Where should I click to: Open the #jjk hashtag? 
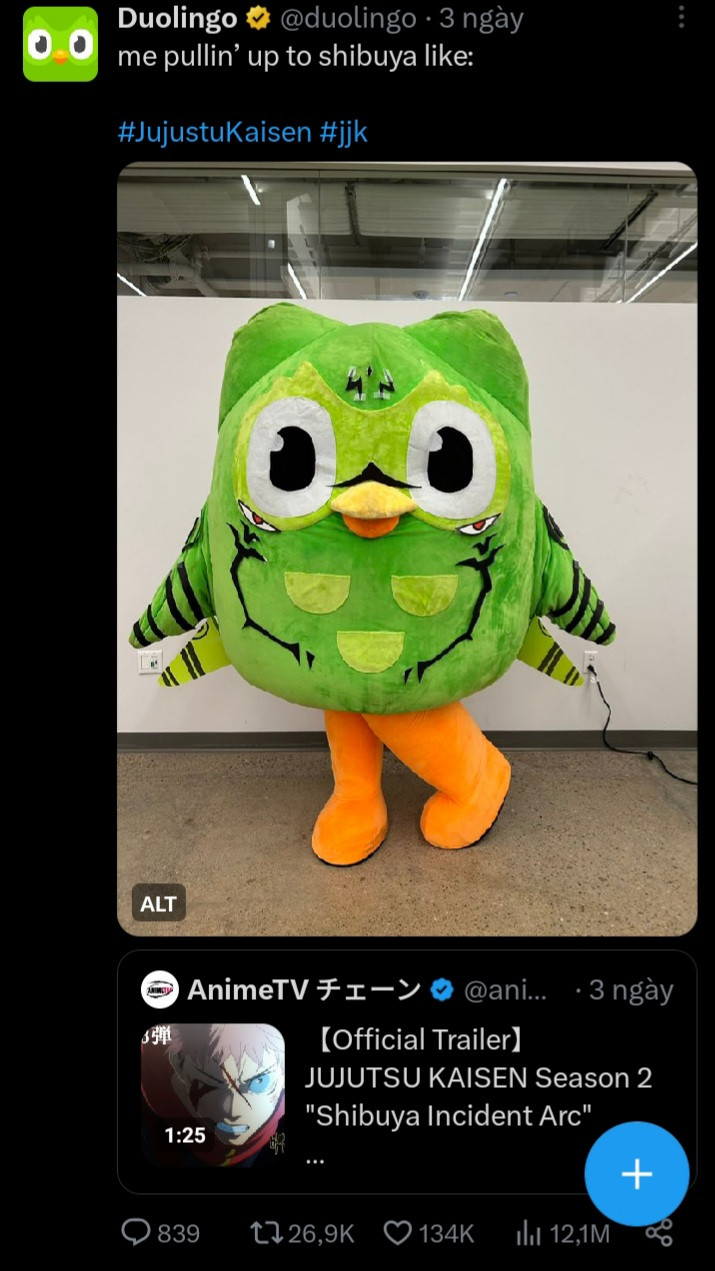point(344,132)
